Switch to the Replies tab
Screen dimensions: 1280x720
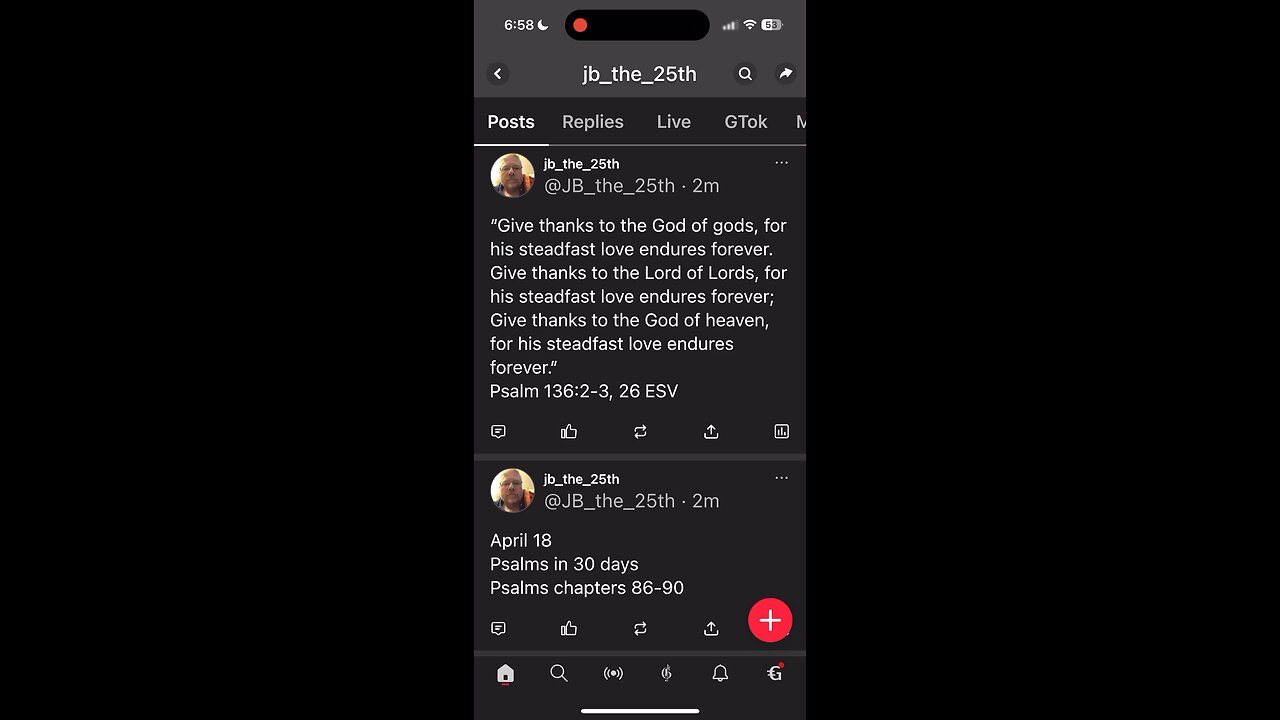pos(592,122)
